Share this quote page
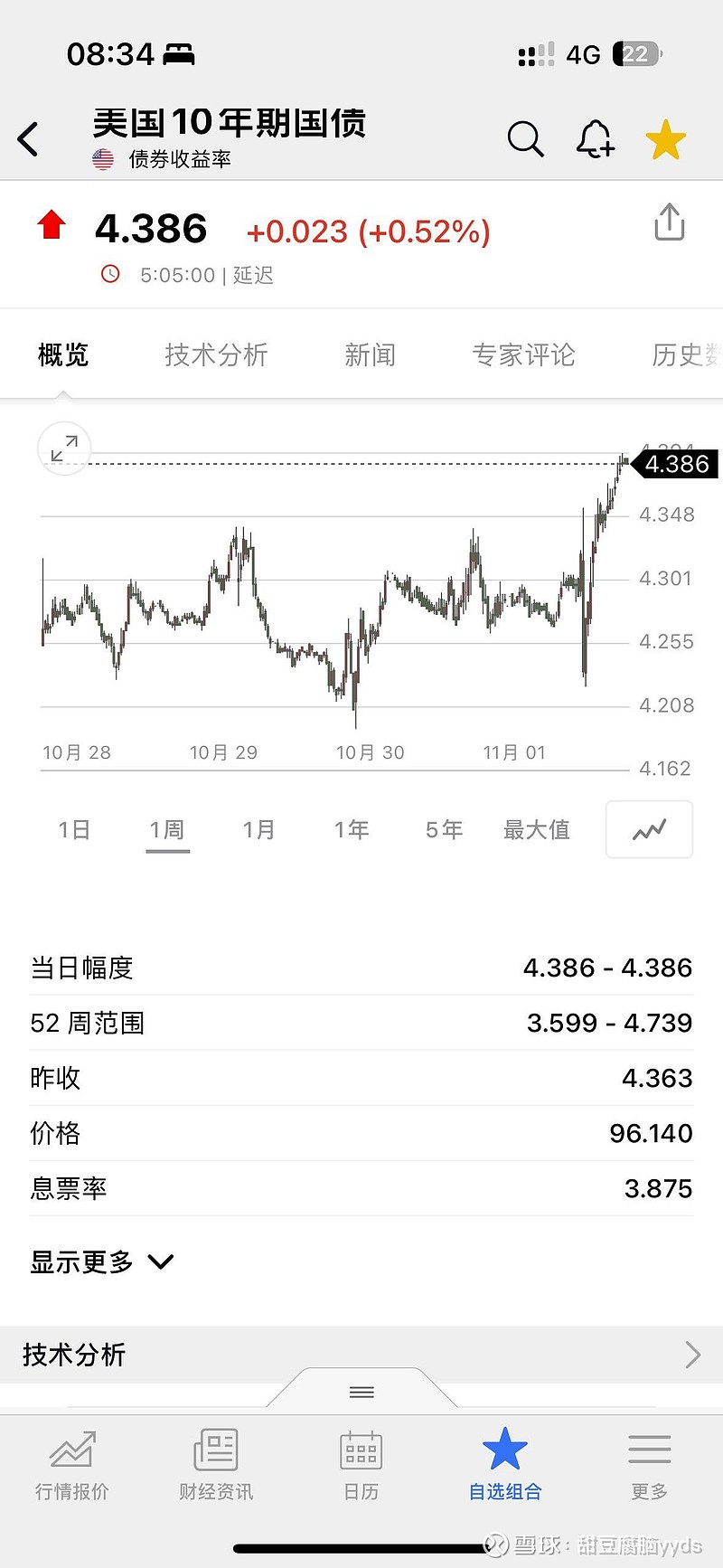The width and height of the screenshot is (723, 1568). point(669,222)
